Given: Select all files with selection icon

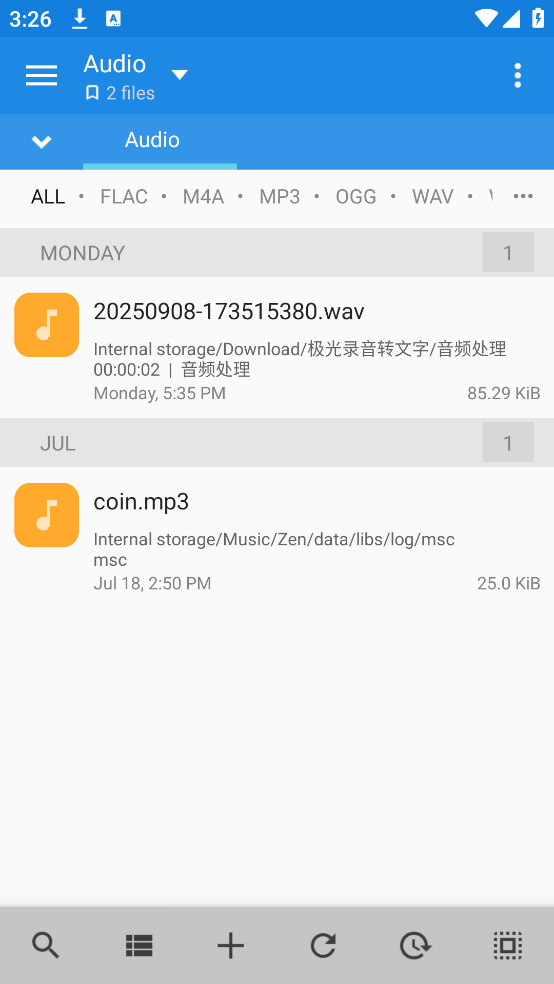Looking at the screenshot, I should point(508,945).
